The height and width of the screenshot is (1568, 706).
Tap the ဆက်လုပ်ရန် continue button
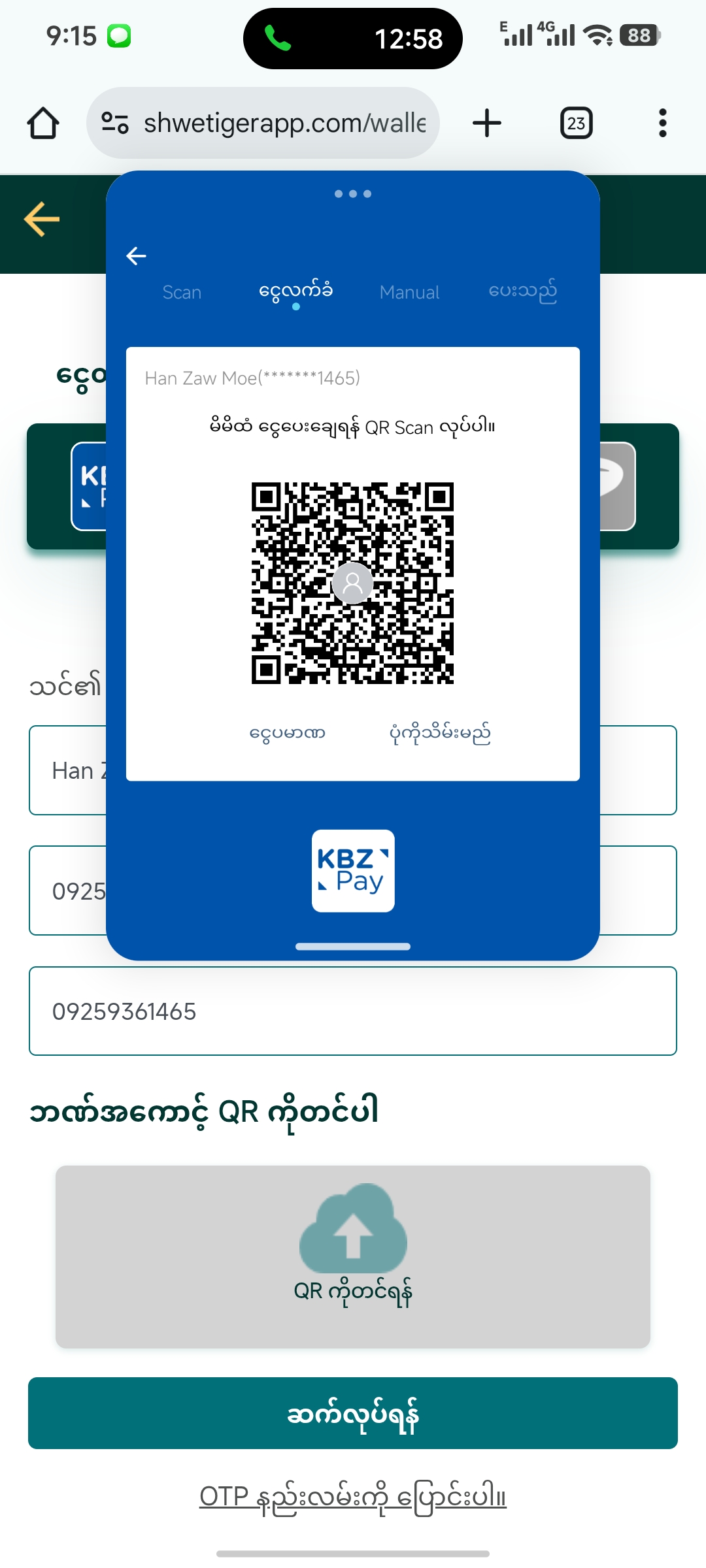pyautogui.click(x=353, y=1414)
